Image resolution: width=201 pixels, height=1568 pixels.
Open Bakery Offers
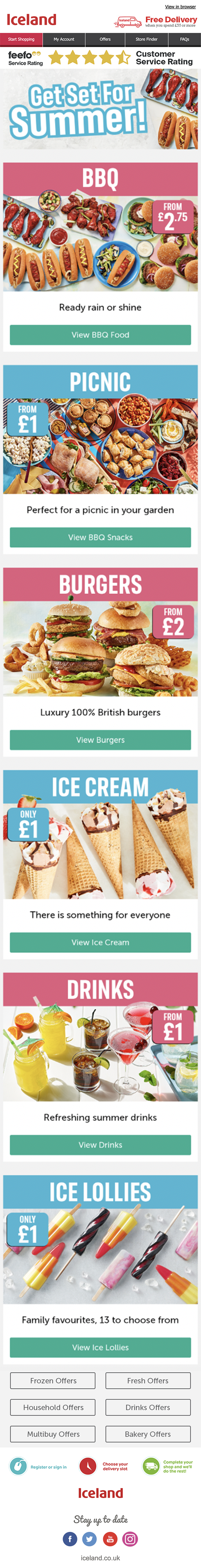148,1435
